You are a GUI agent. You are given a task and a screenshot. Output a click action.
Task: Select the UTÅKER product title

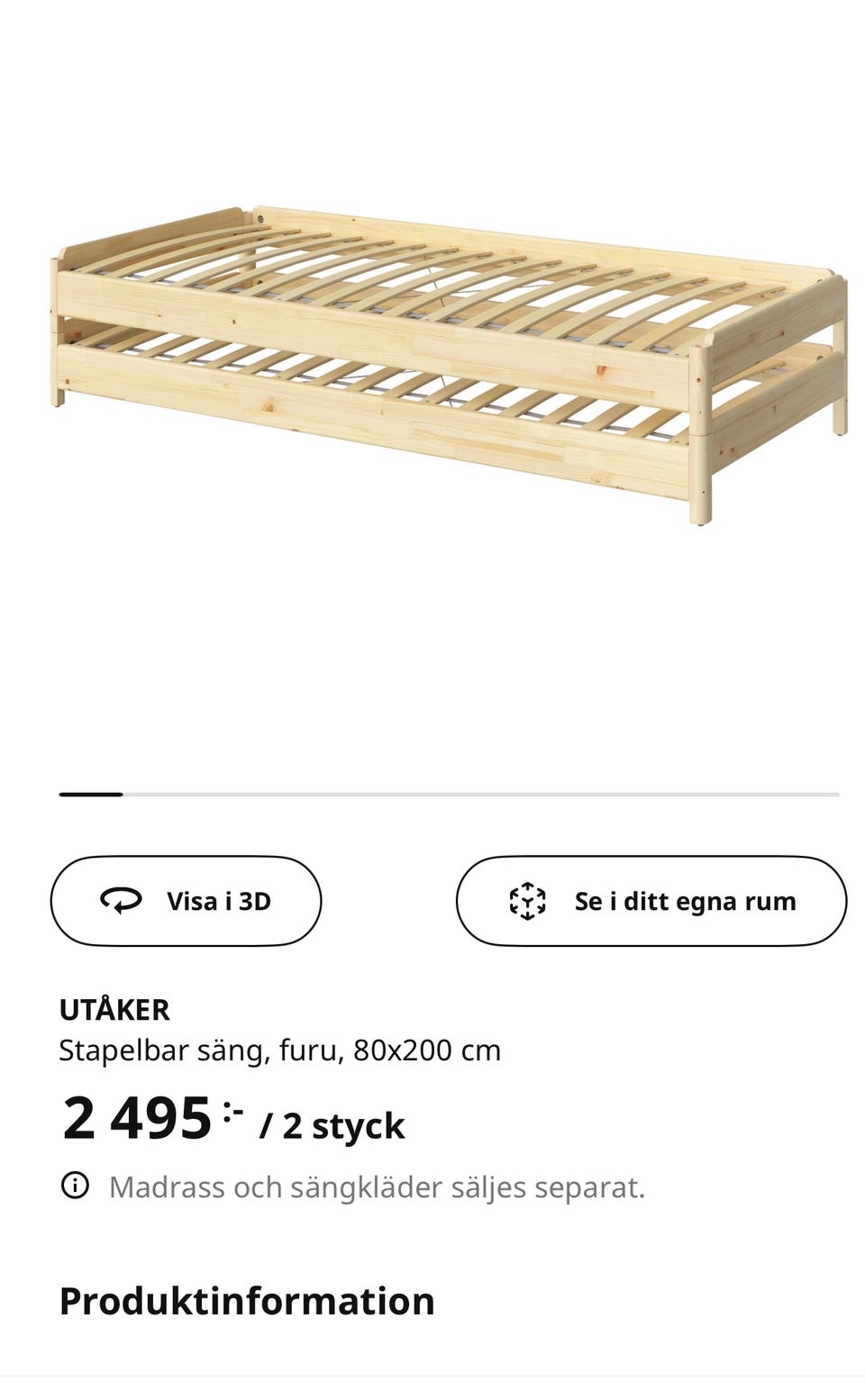click(114, 1010)
